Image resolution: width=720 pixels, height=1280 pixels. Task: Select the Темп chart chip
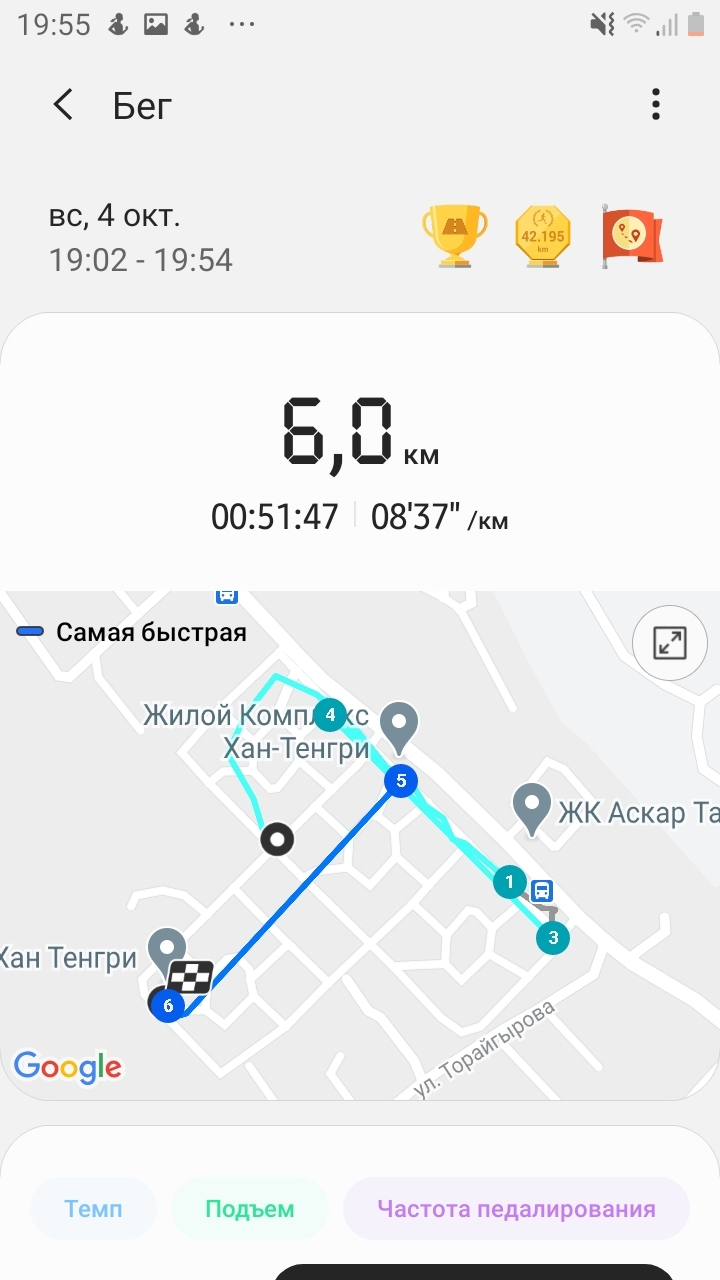93,1209
